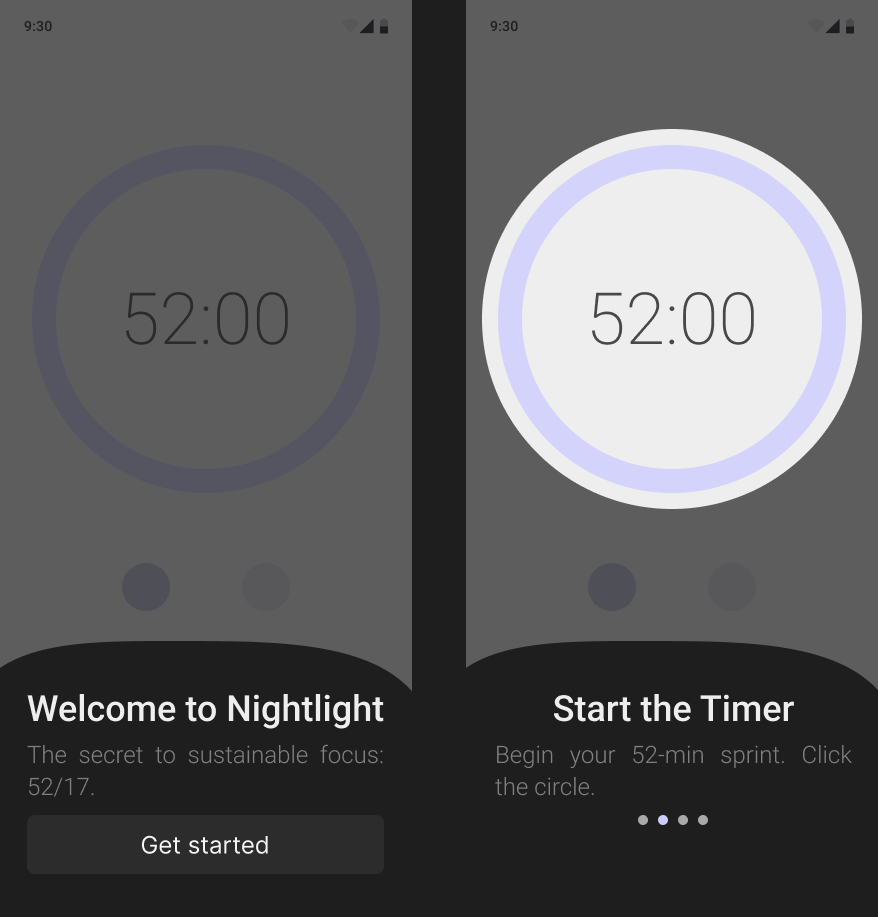
Task: Select the third page indicator dot
Action: 683,820
